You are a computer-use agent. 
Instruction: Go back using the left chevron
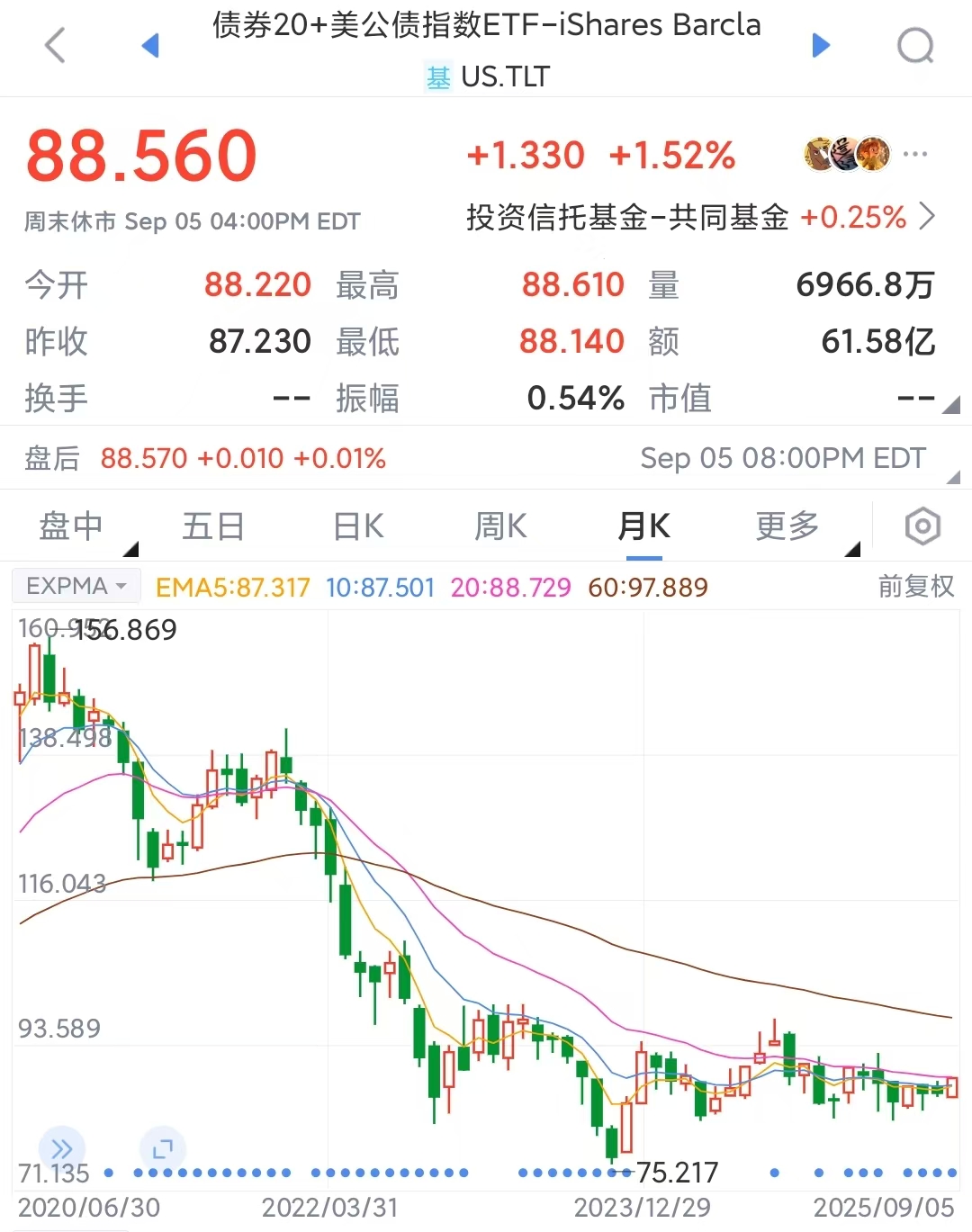pyautogui.click(x=56, y=45)
